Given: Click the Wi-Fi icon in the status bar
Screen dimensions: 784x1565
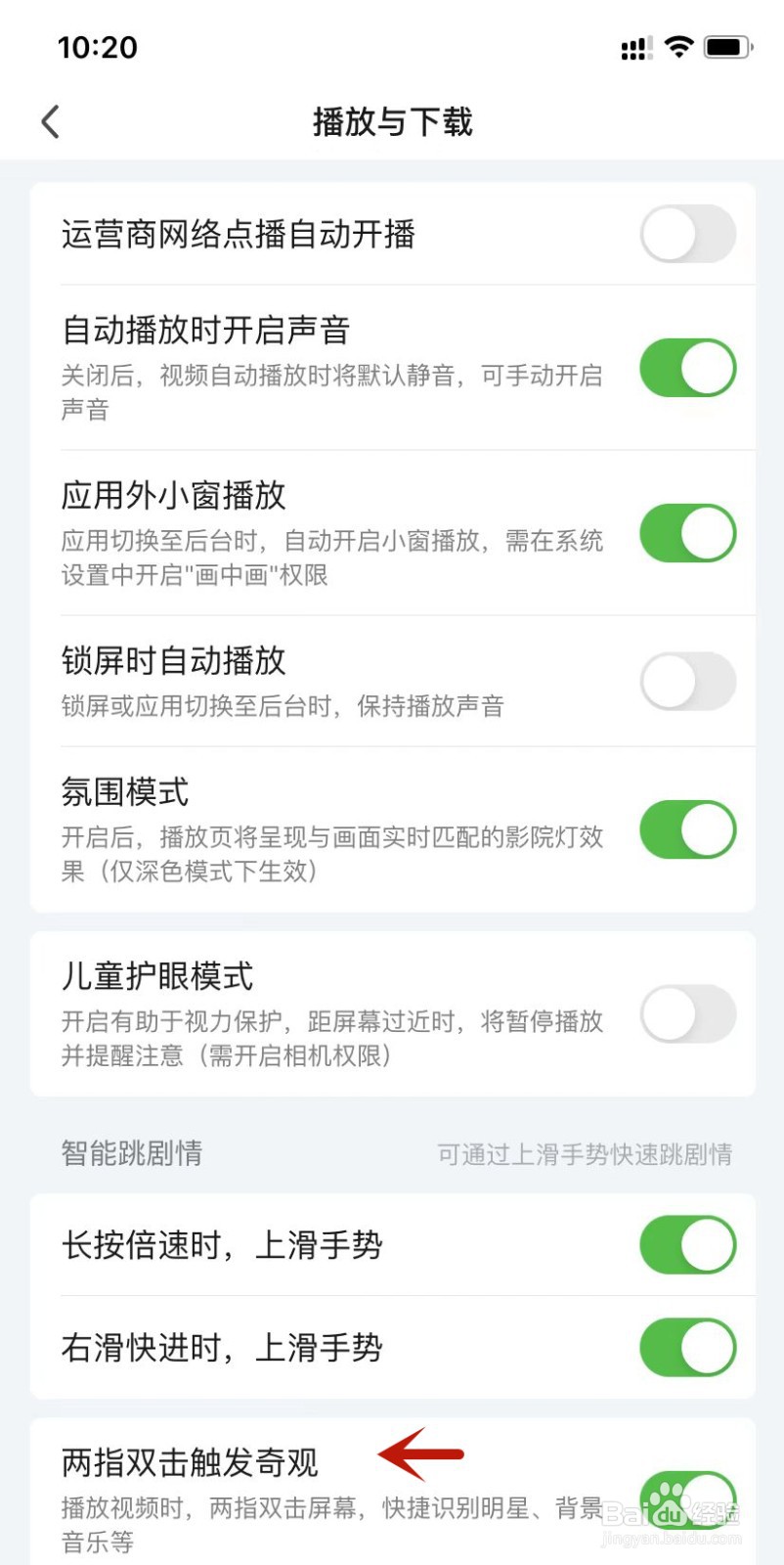Looking at the screenshot, I should click(678, 47).
